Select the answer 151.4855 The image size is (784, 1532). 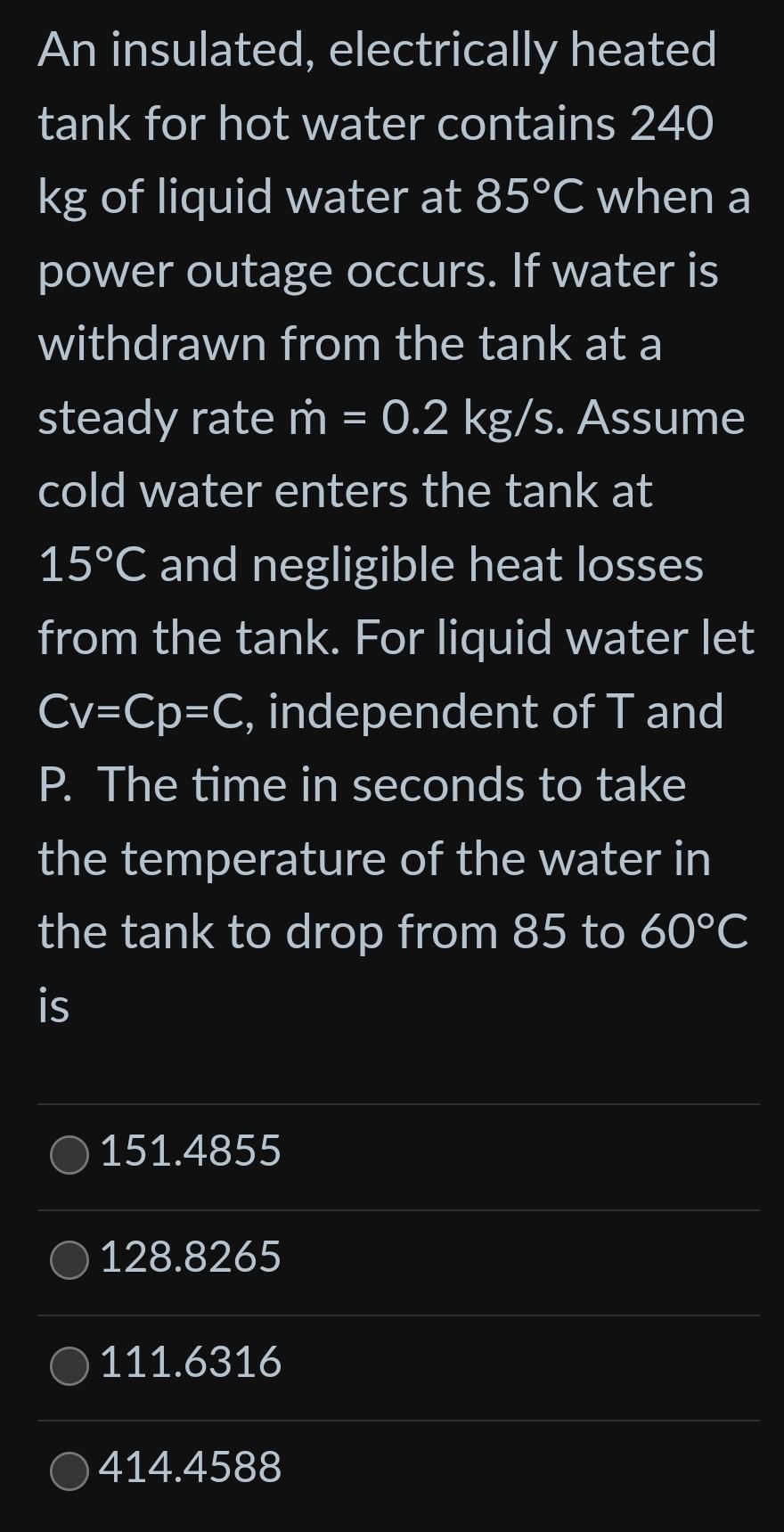click(69, 1154)
